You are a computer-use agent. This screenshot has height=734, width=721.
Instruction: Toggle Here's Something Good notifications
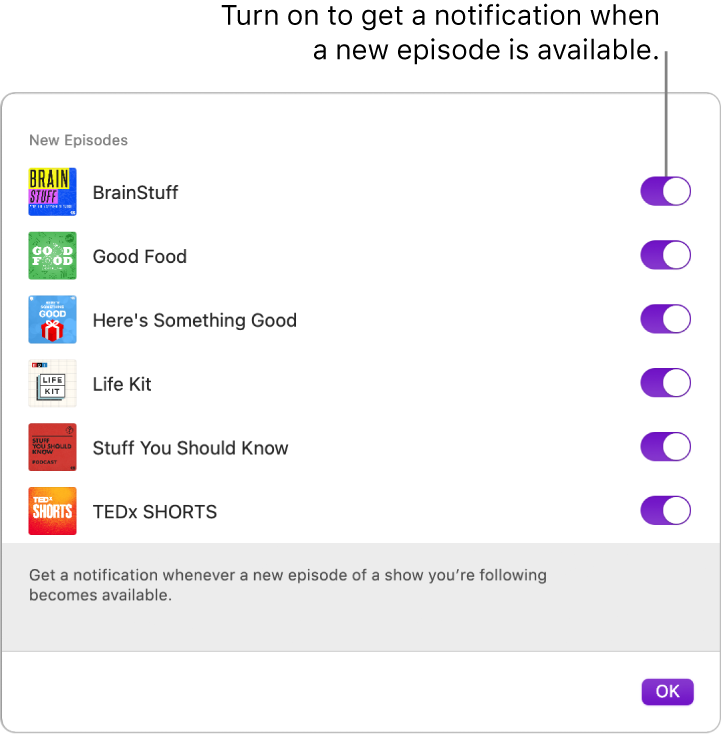(x=665, y=319)
